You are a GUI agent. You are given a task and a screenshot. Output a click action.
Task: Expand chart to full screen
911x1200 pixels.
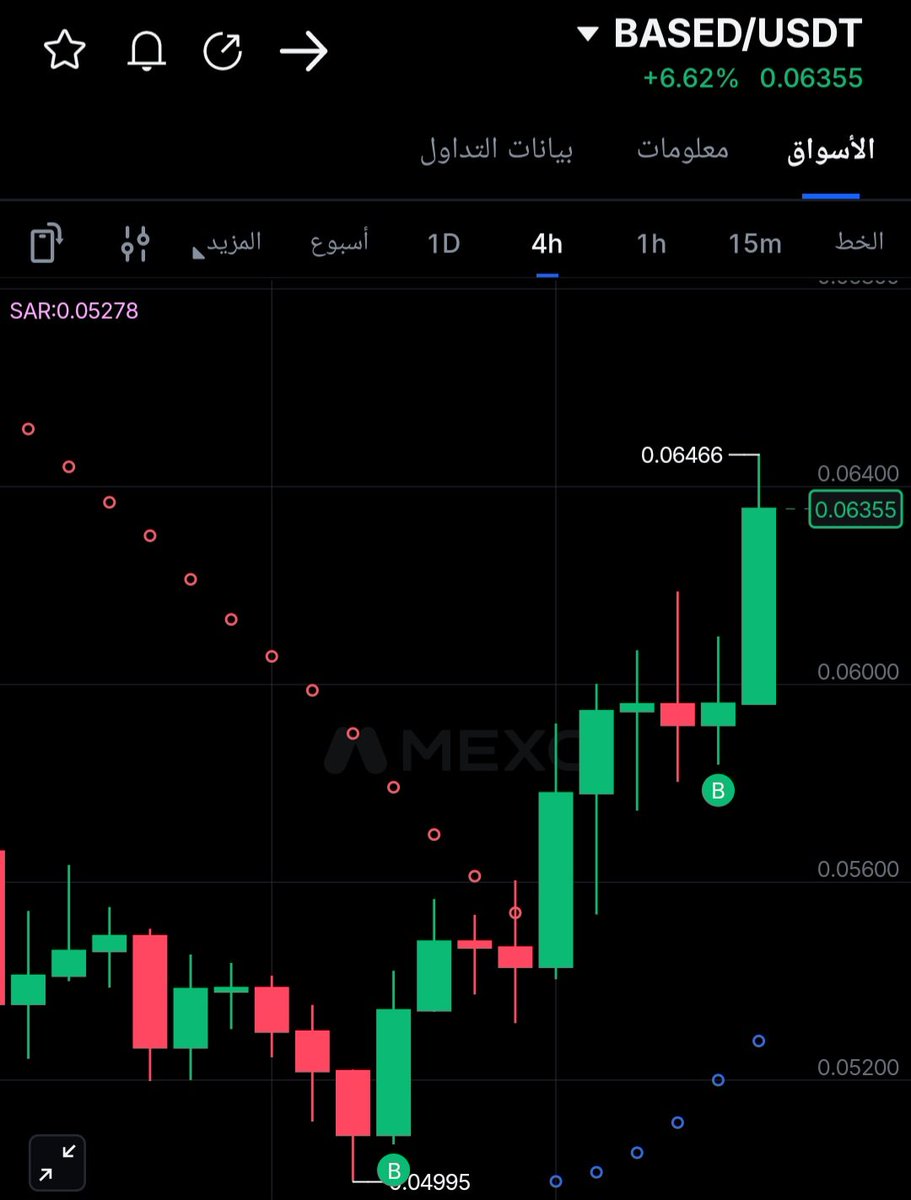click(57, 1163)
